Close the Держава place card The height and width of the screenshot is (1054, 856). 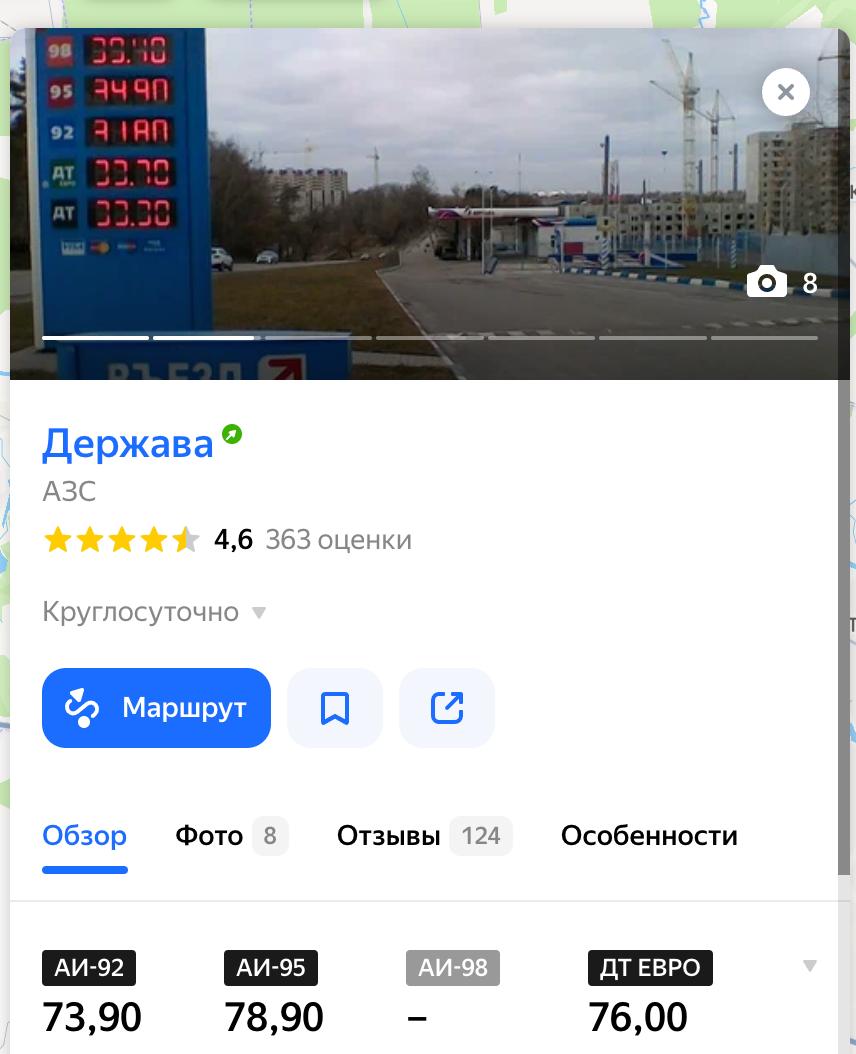pos(785,93)
